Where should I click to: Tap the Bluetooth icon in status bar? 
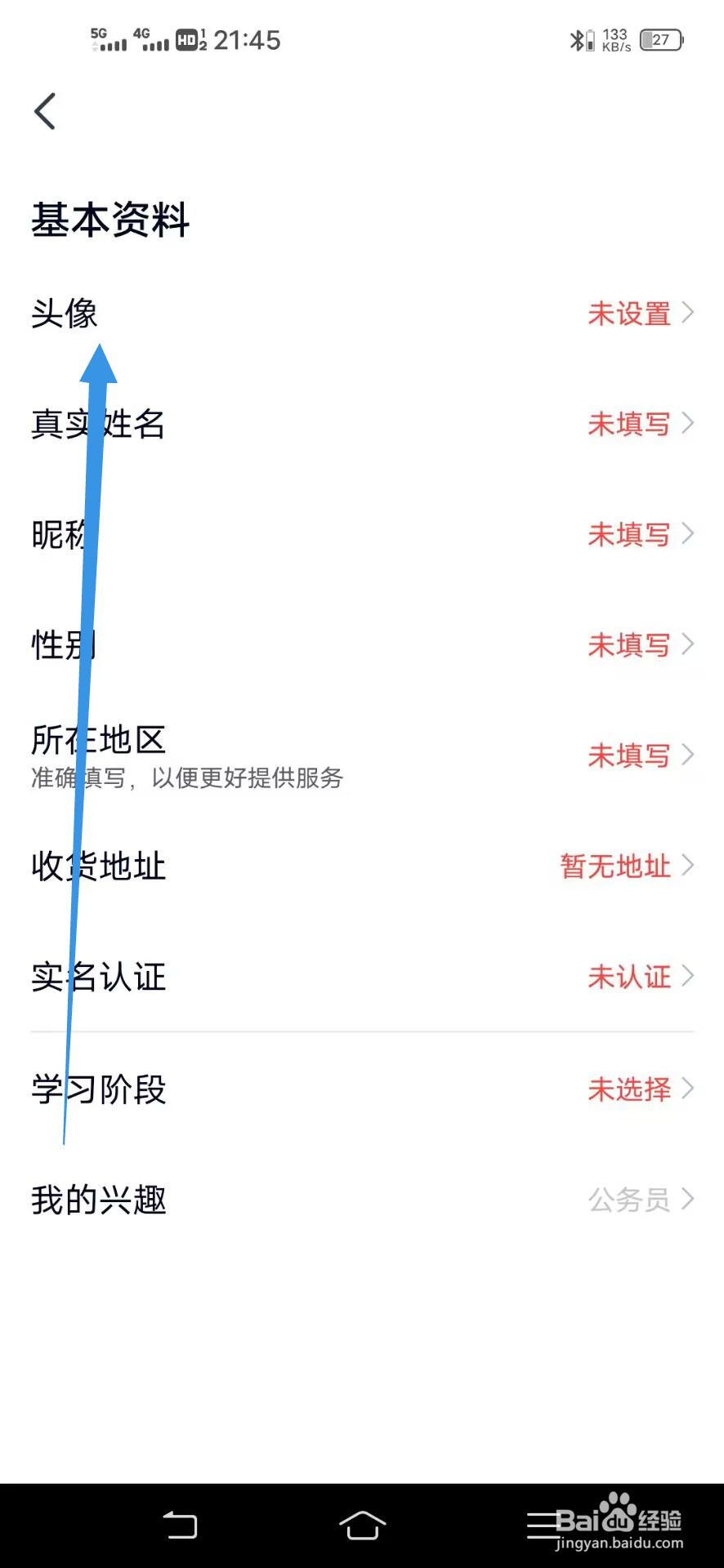pos(578,38)
